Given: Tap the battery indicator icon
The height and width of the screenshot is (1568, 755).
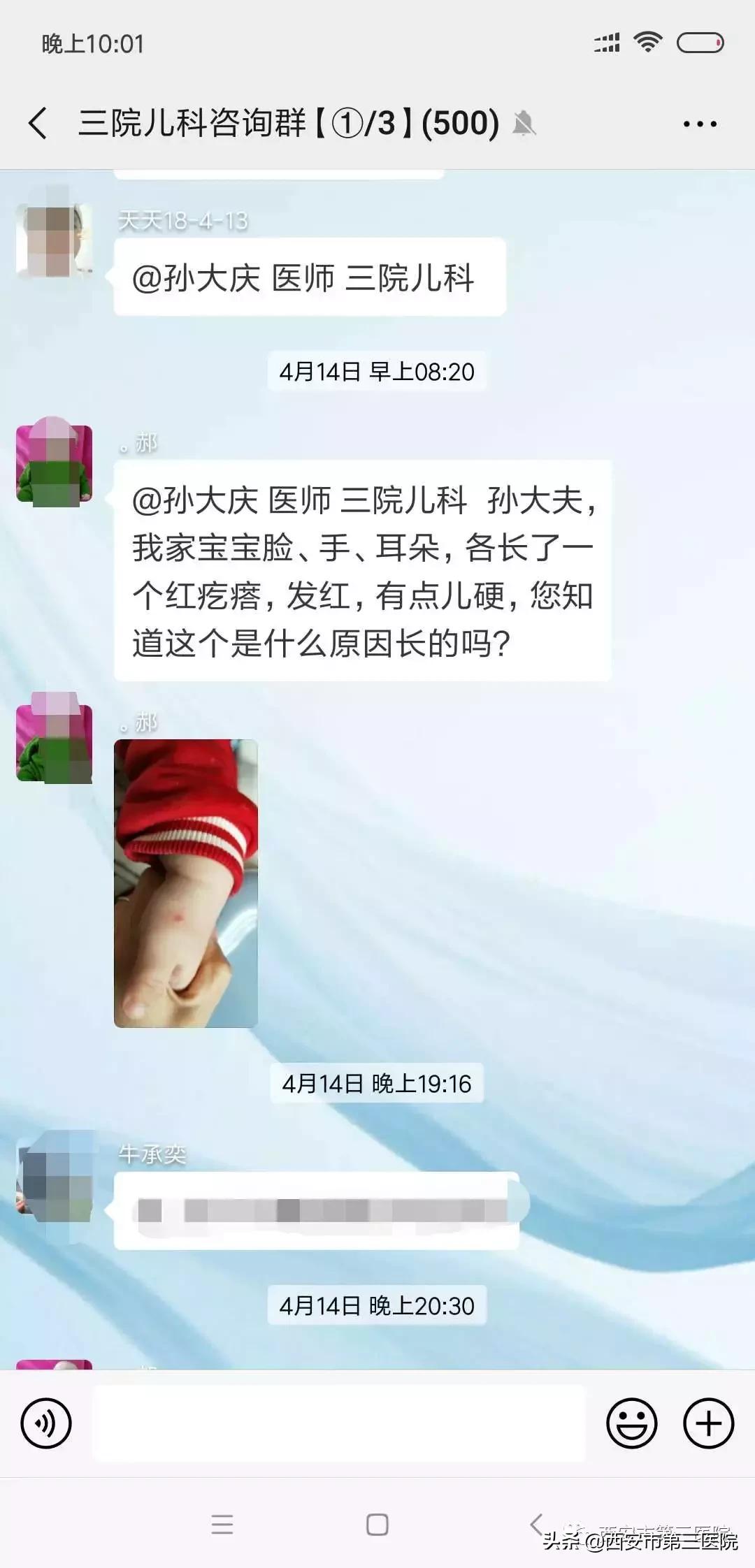Looking at the screenshot, I should [701, 43].
